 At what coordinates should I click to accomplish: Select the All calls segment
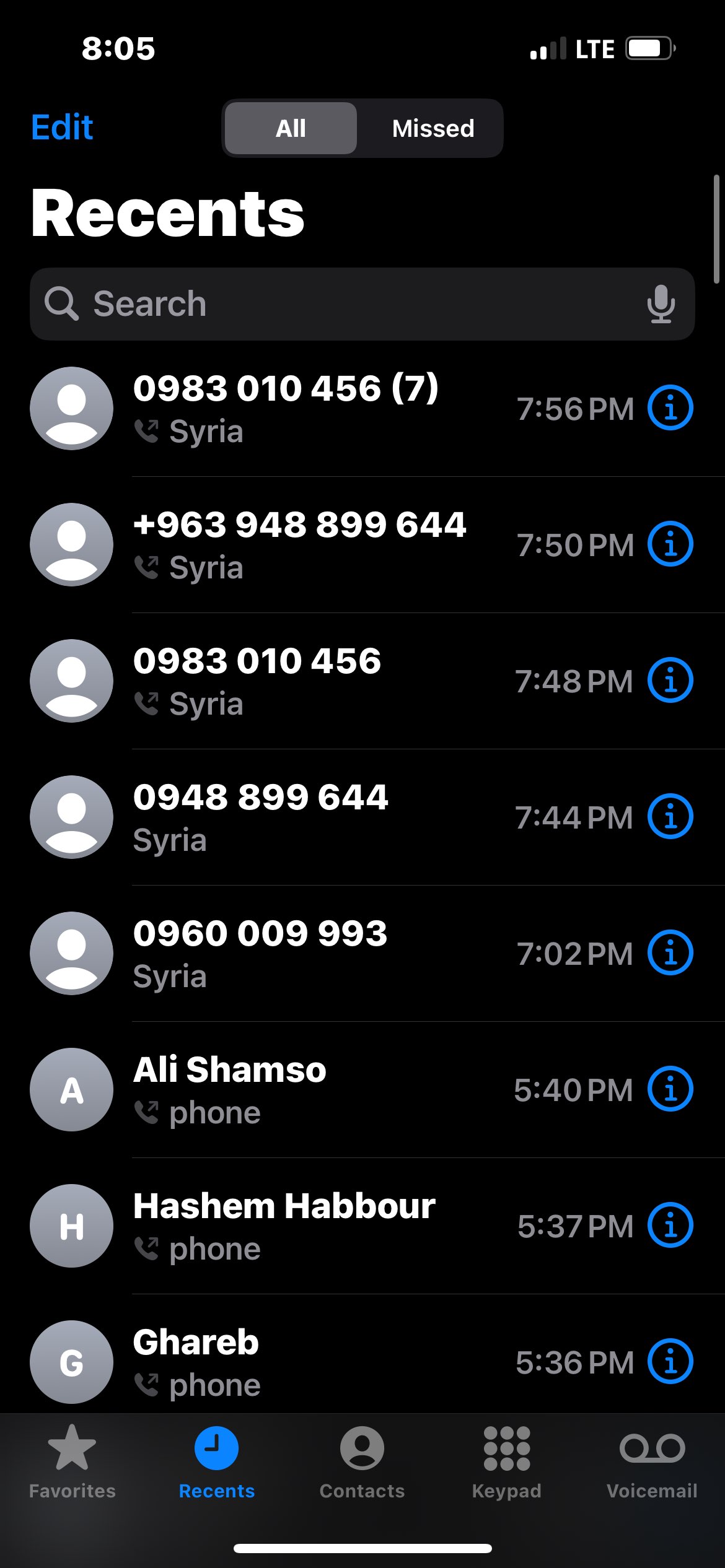291,128
